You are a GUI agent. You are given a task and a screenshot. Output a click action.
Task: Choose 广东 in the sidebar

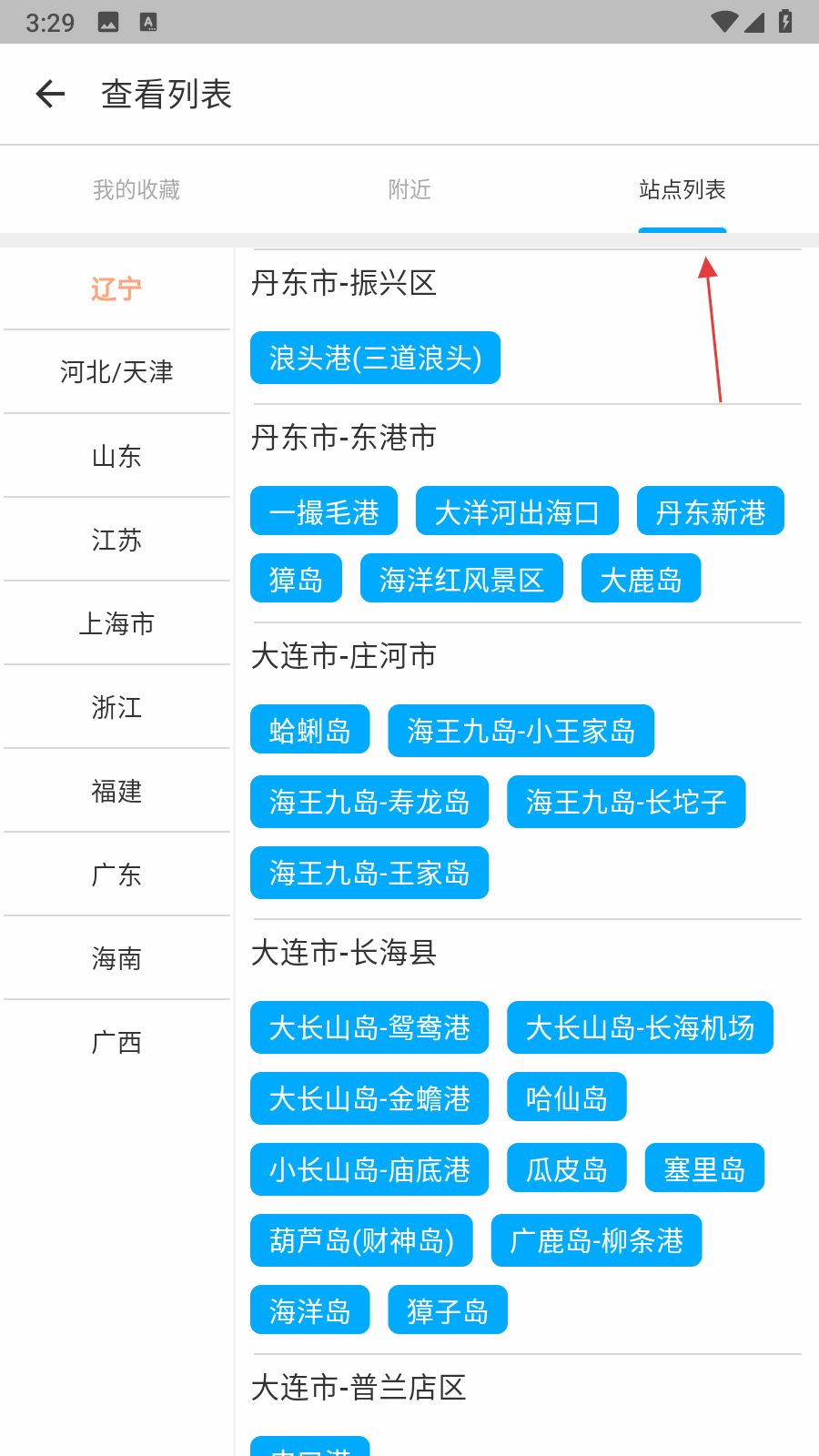pos(116,875)
